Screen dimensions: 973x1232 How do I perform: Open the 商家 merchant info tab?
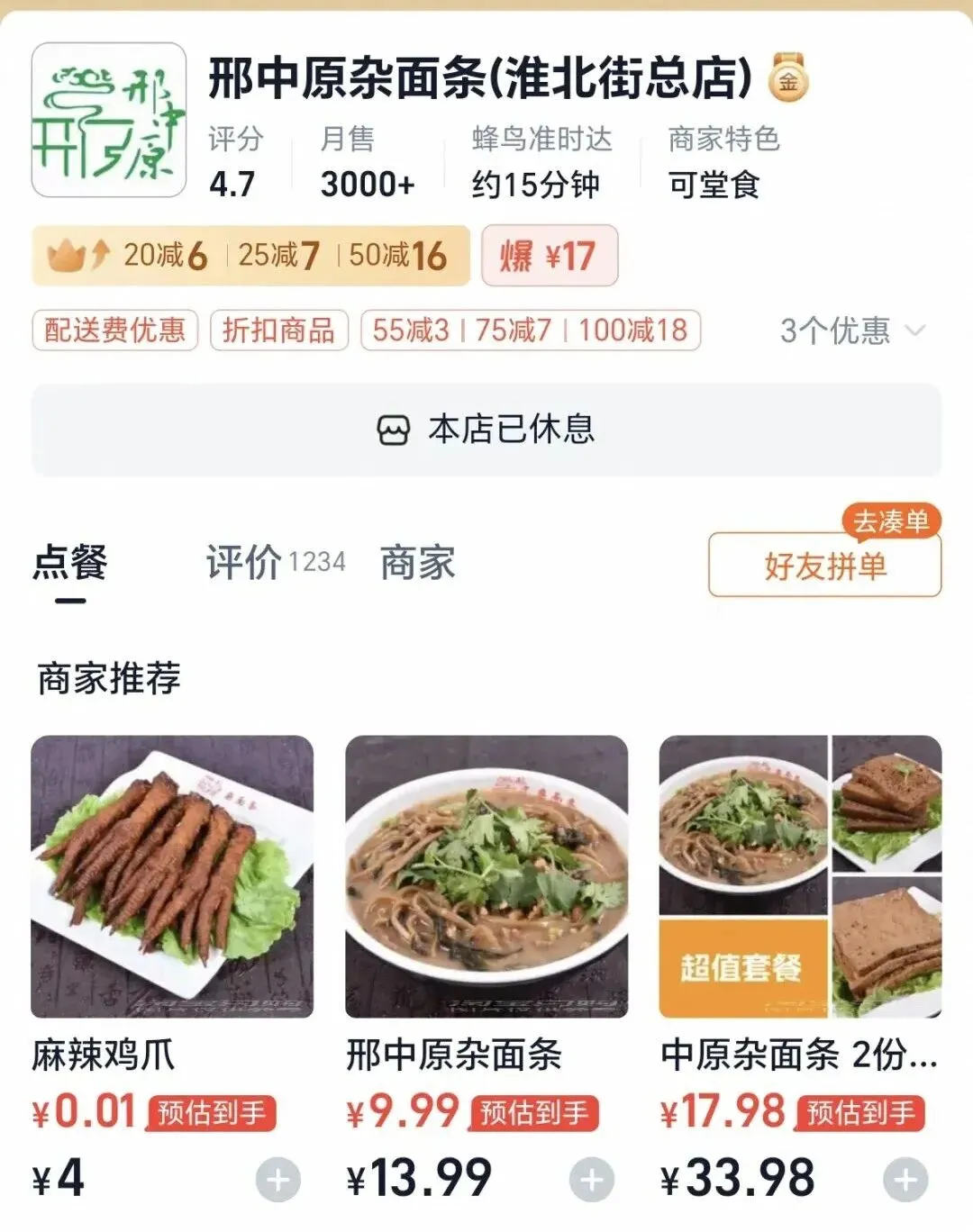point(417,563)
